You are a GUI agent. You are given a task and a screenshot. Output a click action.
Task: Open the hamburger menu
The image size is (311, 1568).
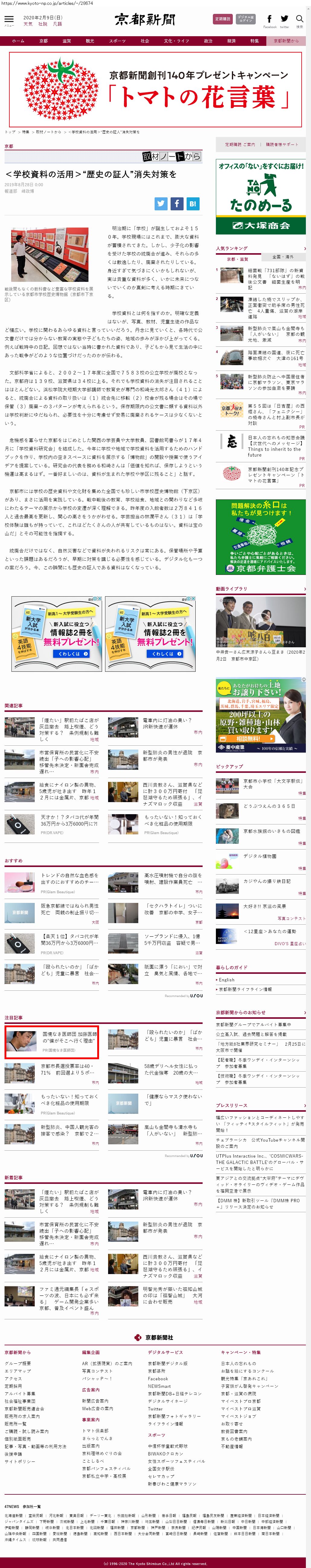click(8, 20)
